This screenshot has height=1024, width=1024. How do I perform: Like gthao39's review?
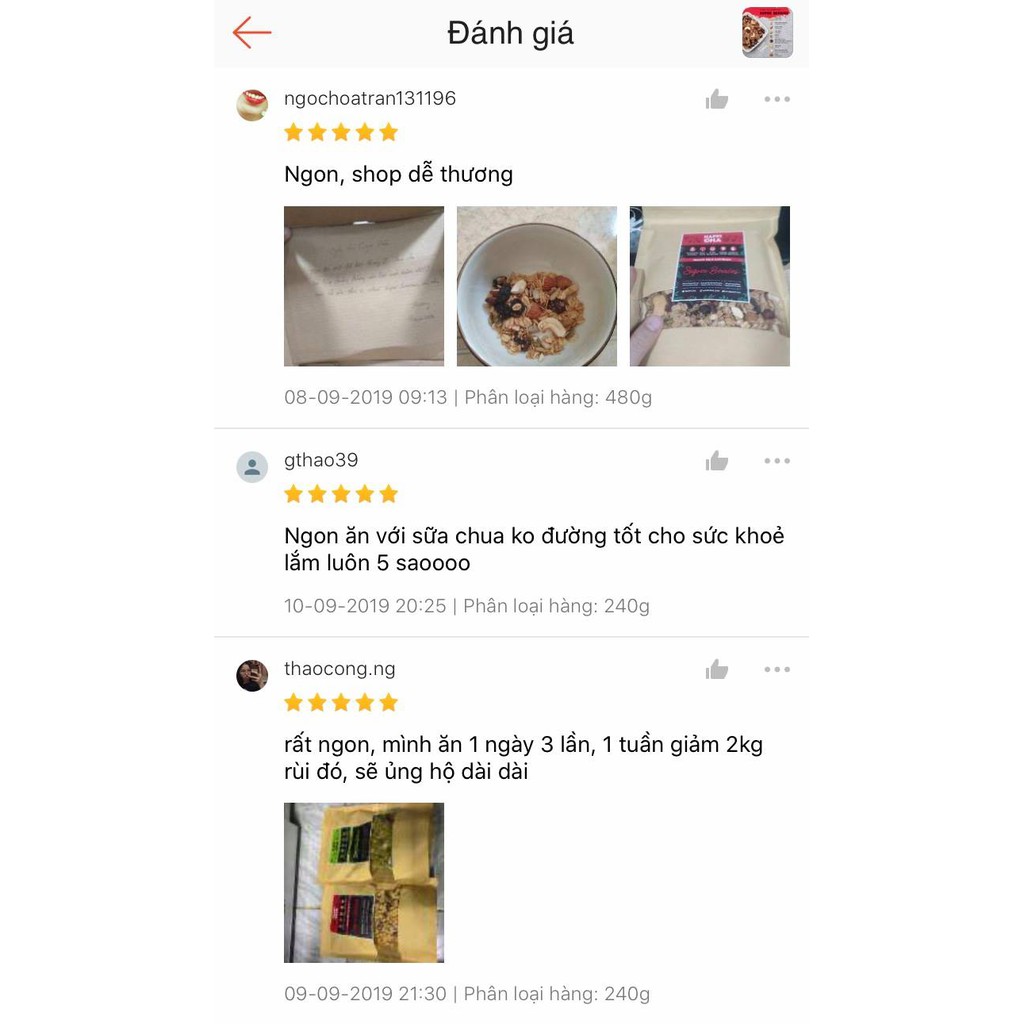pyautogui.click(x=717, y=461)
